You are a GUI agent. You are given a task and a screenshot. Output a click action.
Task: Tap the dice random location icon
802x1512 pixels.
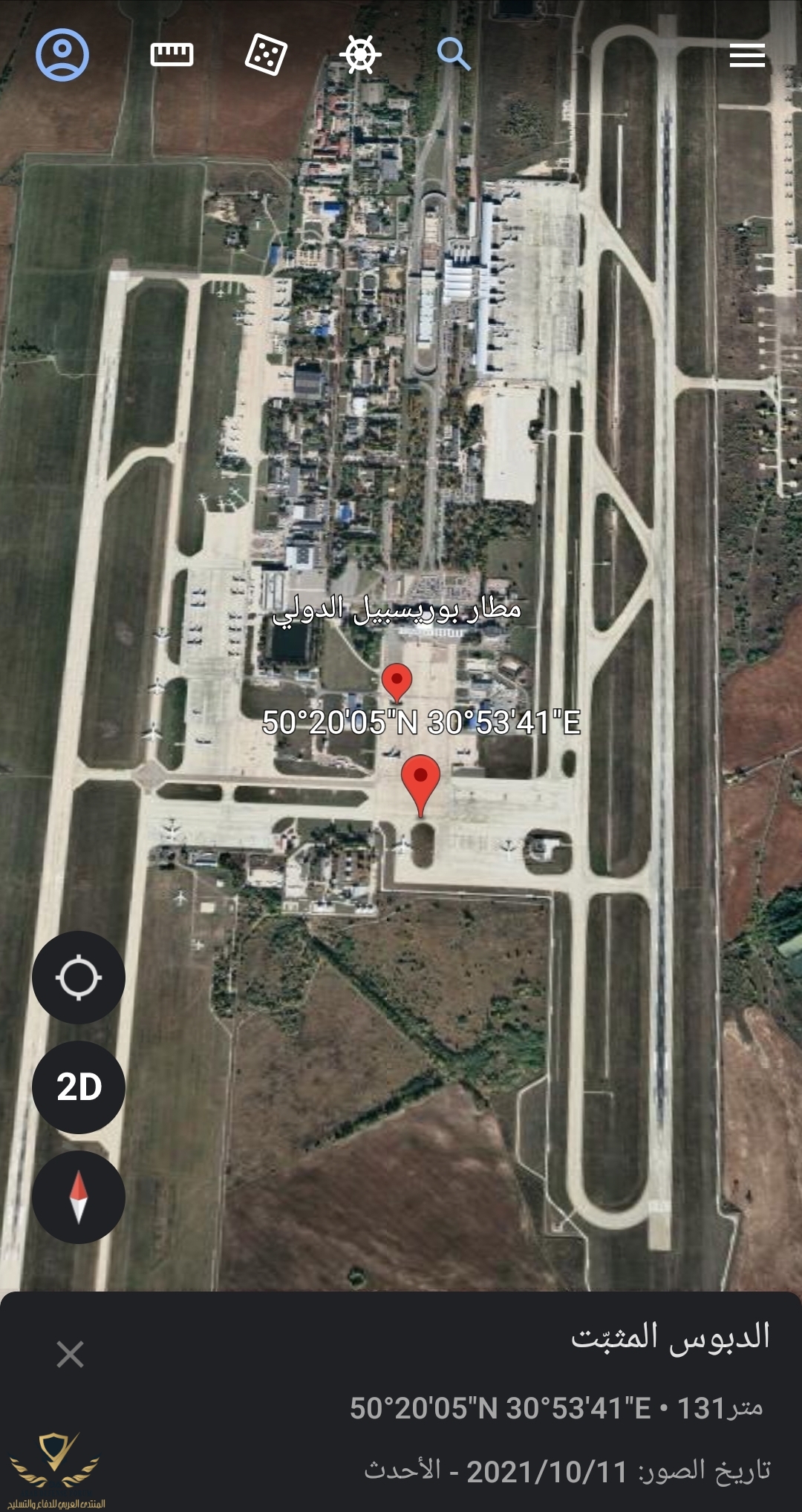[266, 54]
